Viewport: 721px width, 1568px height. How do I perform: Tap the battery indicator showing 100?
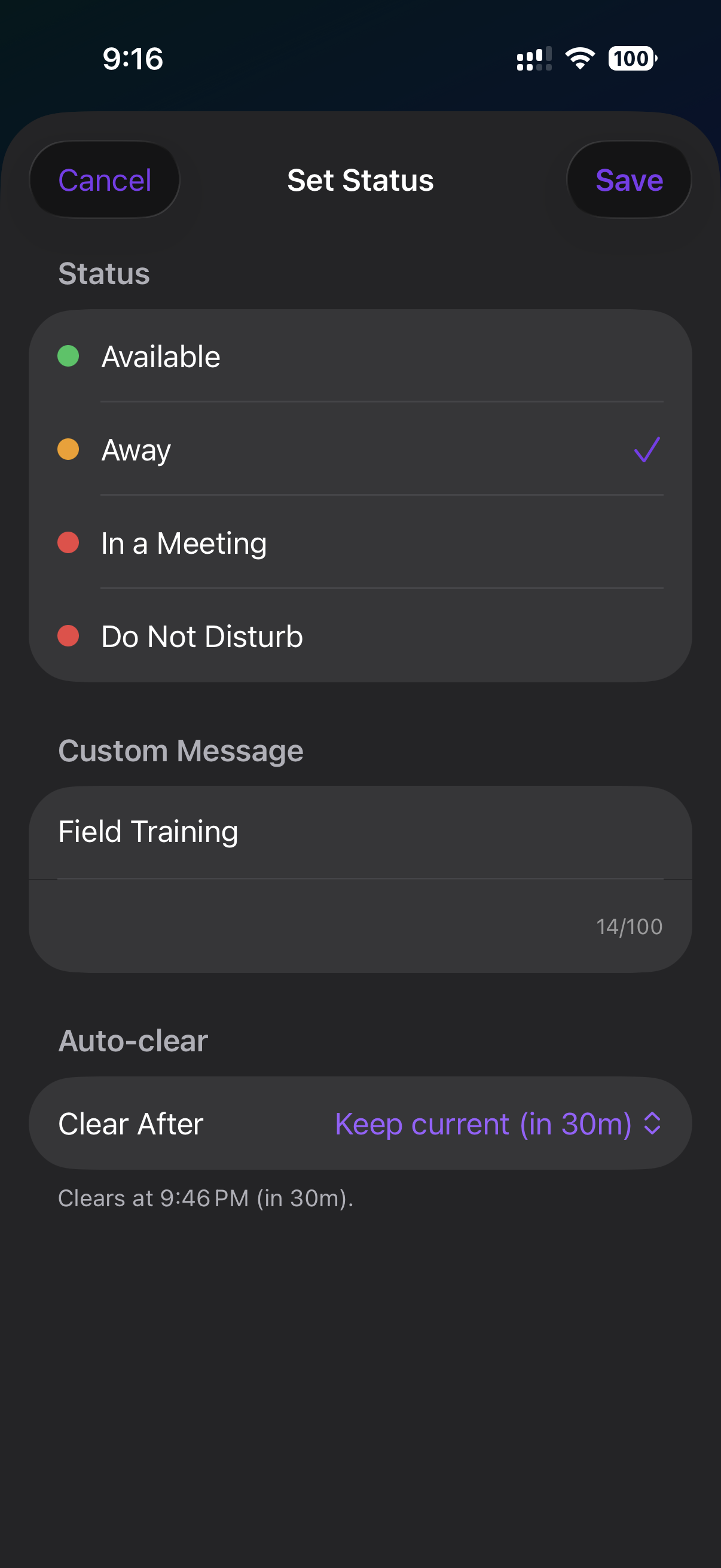(631, 58)
